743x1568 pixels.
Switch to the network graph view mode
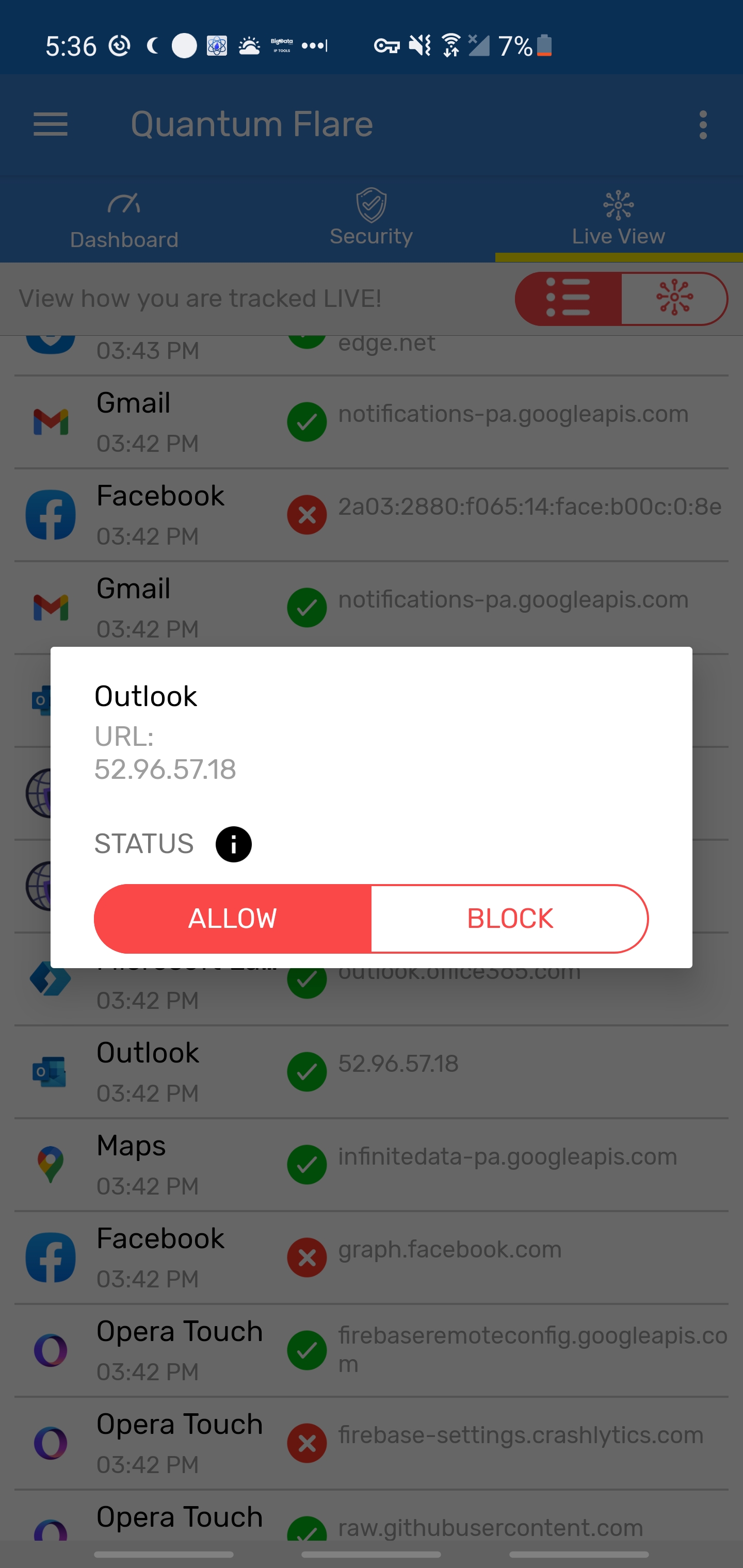click(x=674, y=298)
